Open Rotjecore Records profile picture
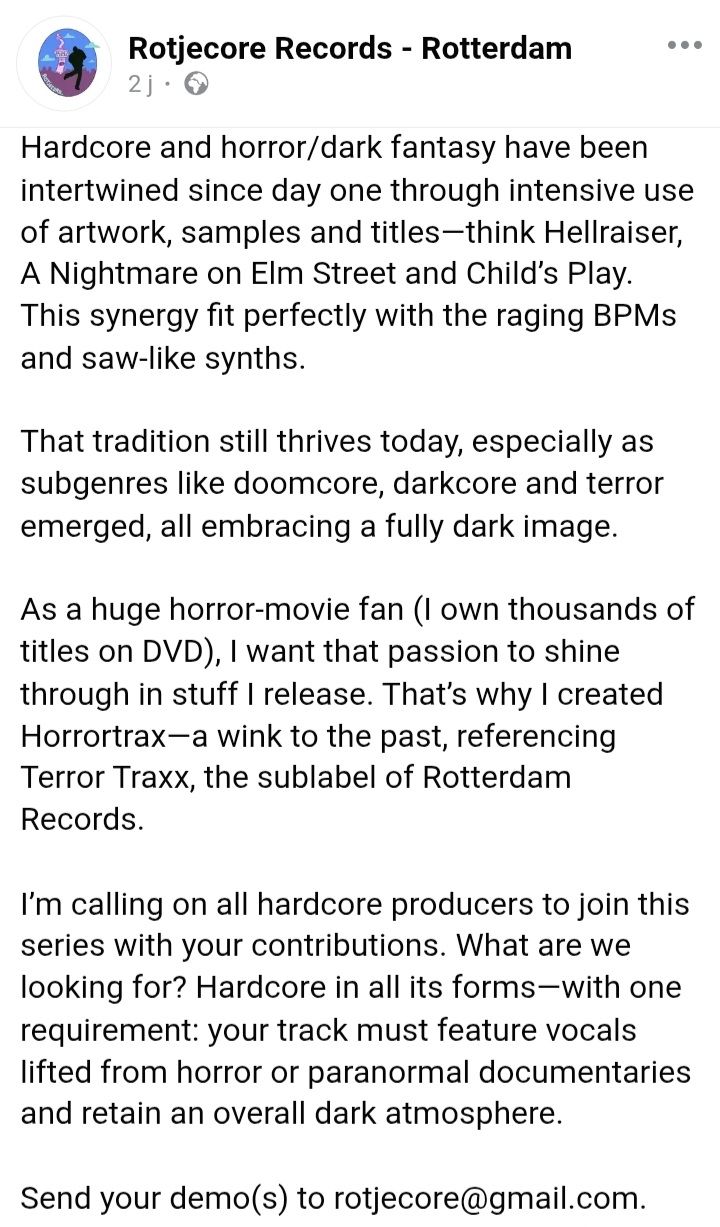The image size is (720, 1227). tap(69, 62)
